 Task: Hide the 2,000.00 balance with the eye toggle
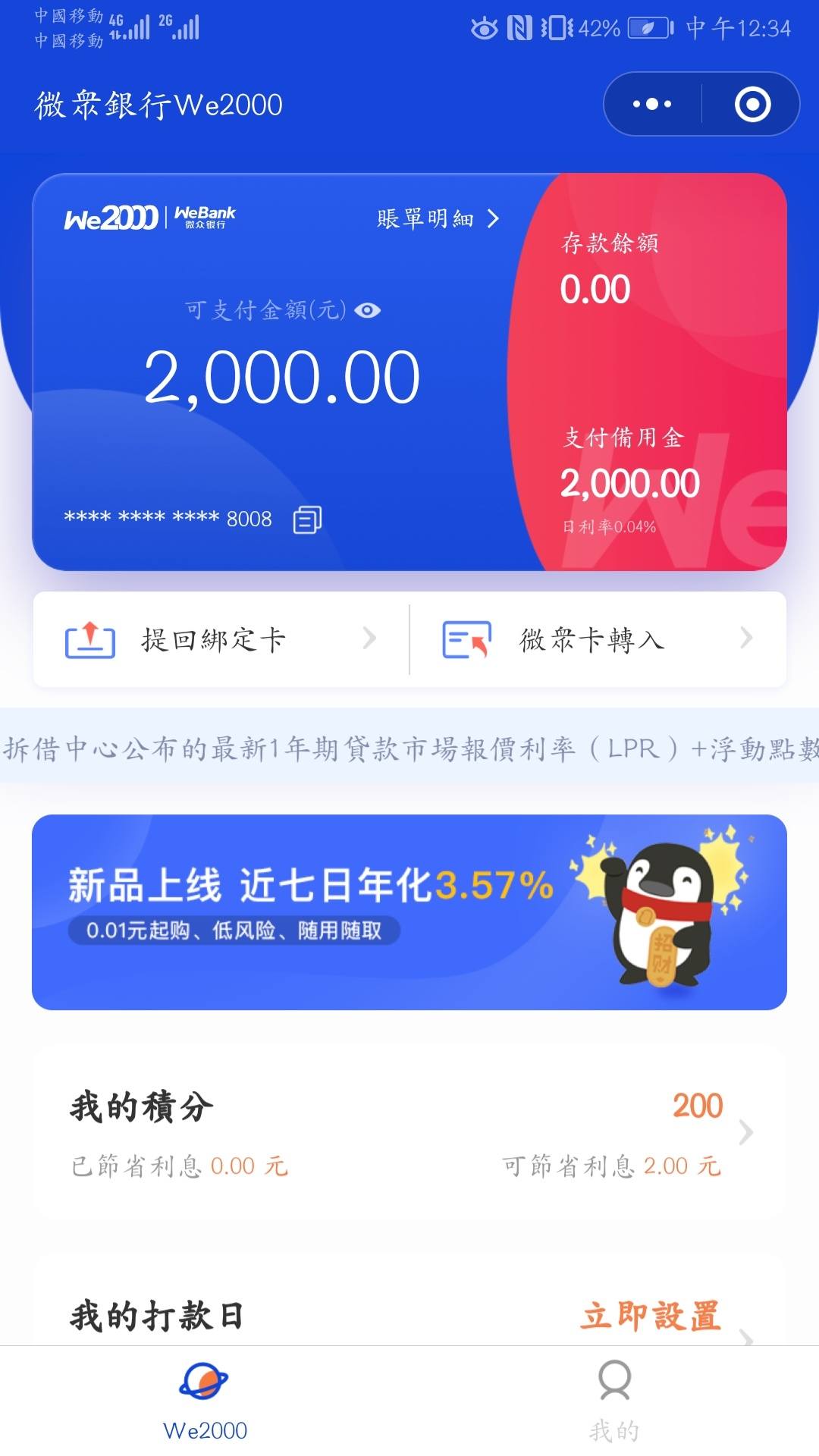[369, 310]
